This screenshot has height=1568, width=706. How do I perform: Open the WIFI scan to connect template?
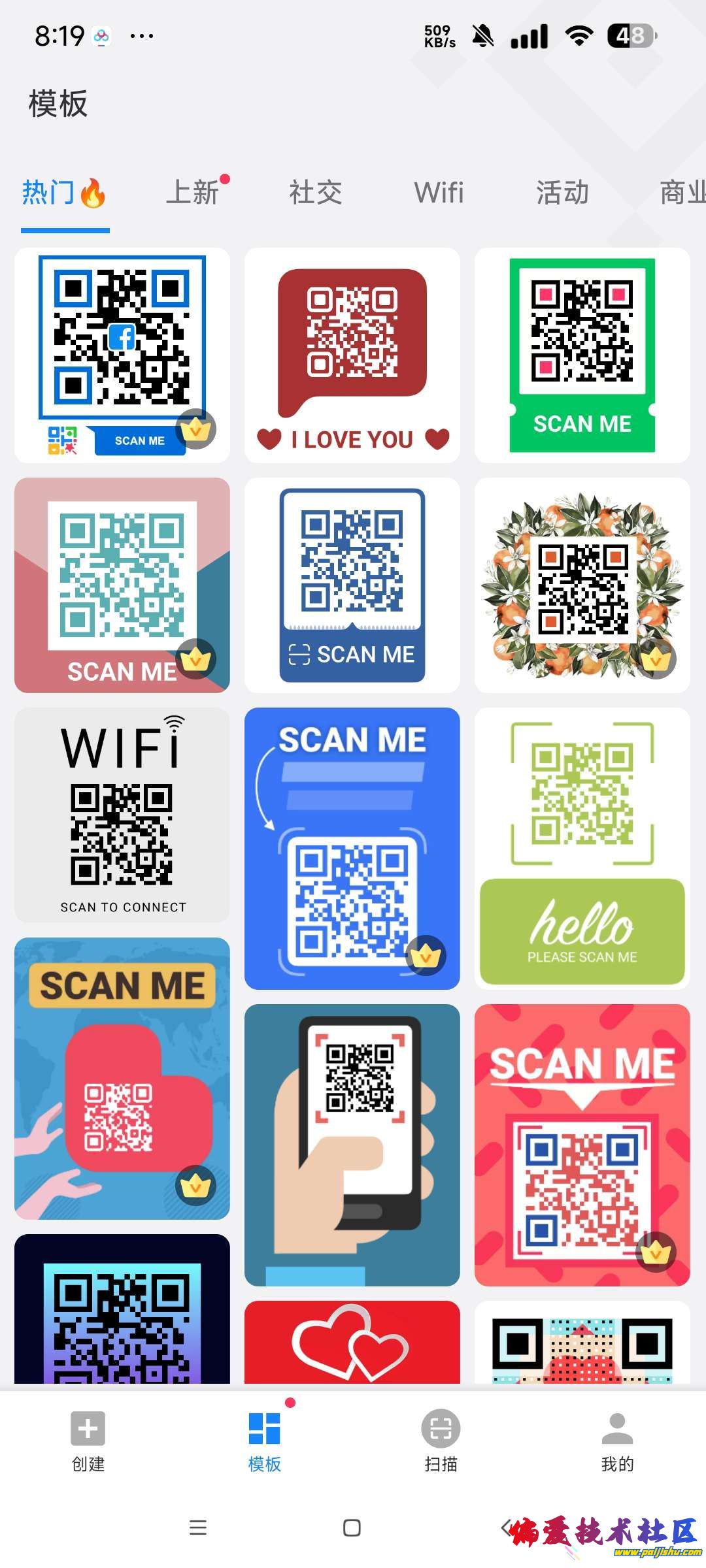pos(122,815)
